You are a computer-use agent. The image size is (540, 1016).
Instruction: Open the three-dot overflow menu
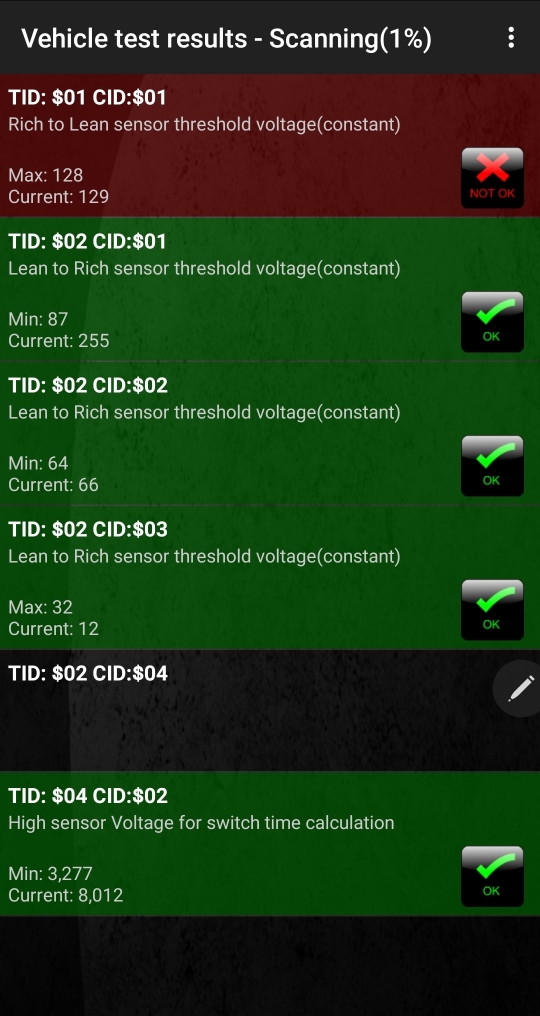click(511, 38)
